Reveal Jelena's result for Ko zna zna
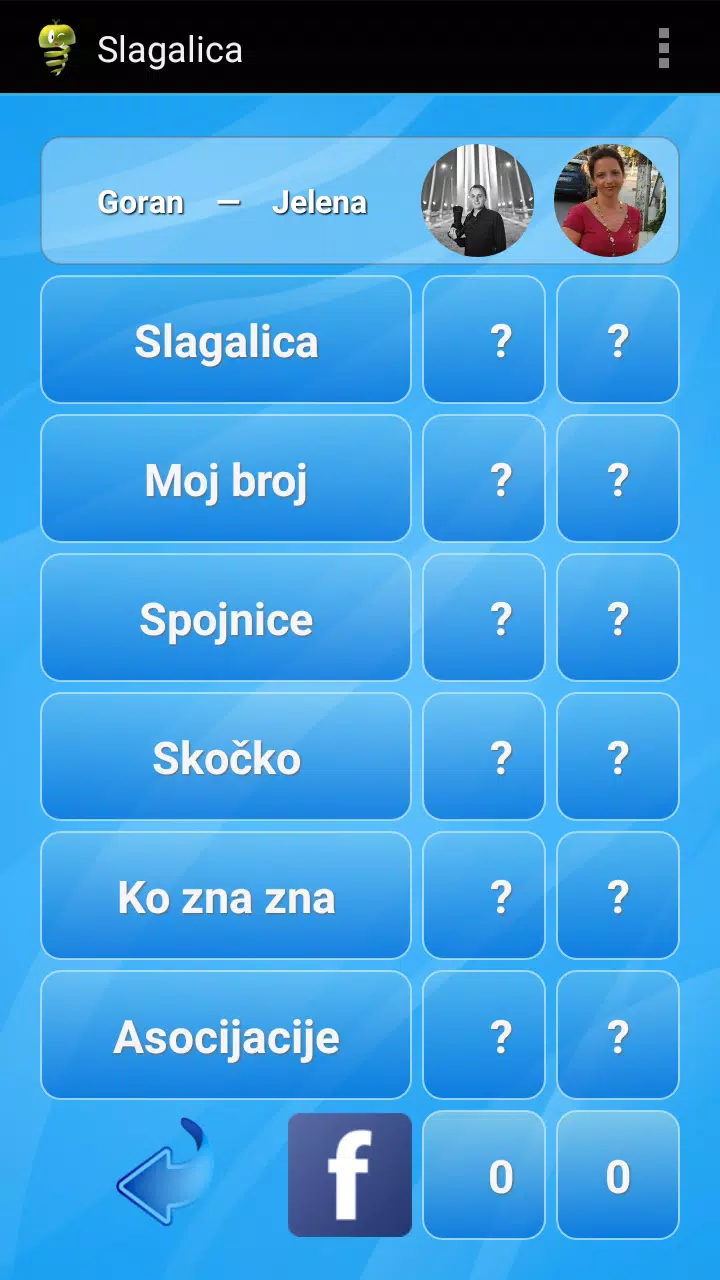Screen dimensions: 720x1280 (618, 896)
